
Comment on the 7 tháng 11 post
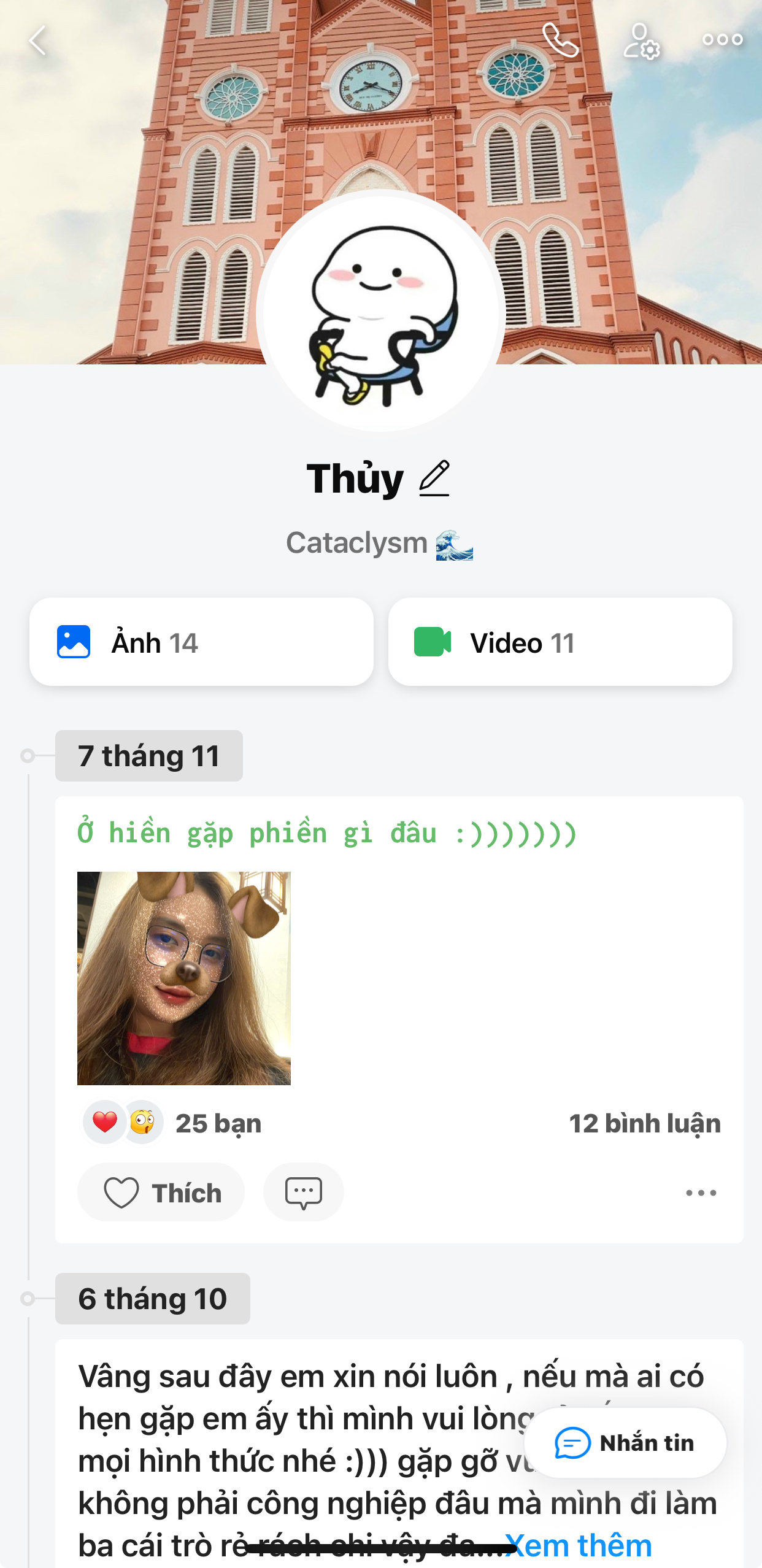coord(303,1193)
